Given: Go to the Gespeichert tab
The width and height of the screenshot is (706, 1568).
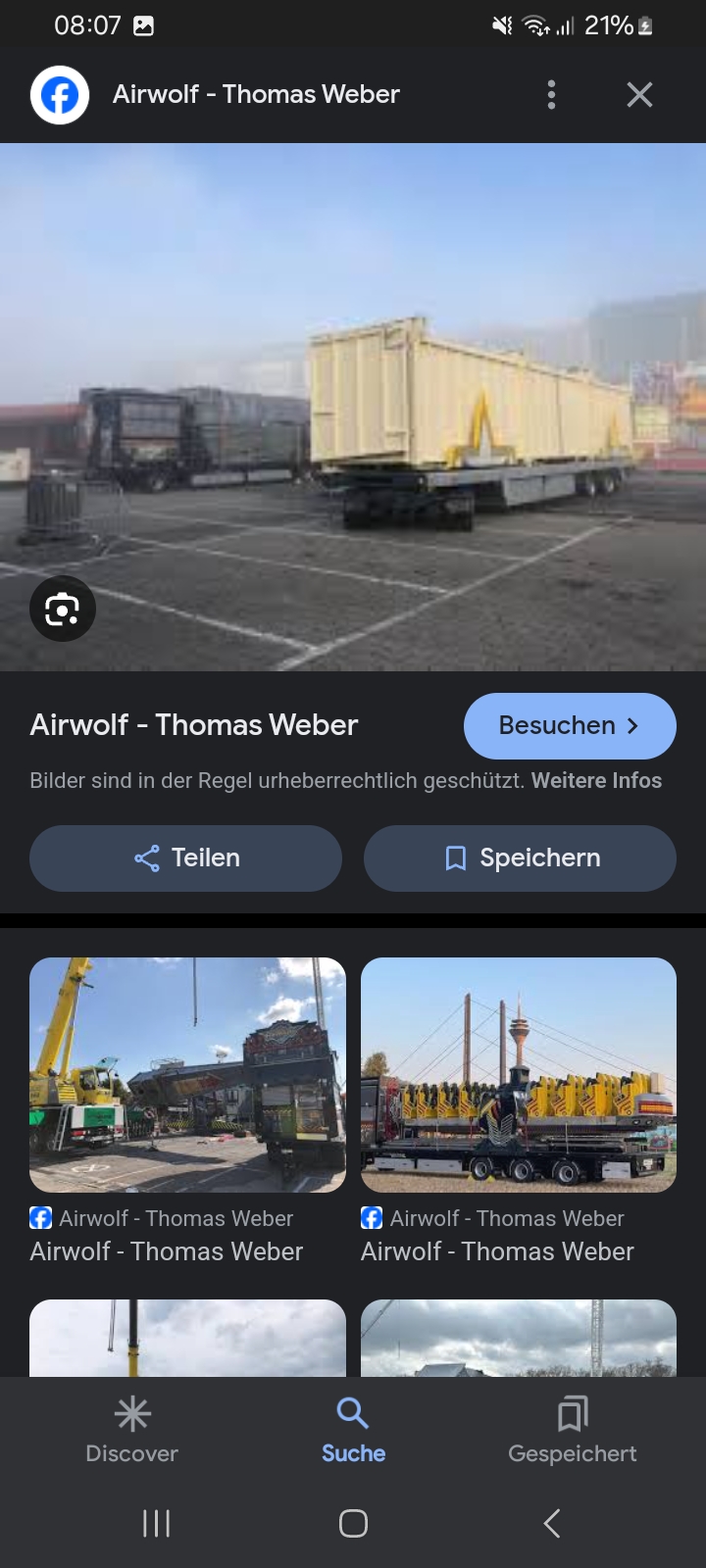Looking at the screenshot, I should (573, 1431).
